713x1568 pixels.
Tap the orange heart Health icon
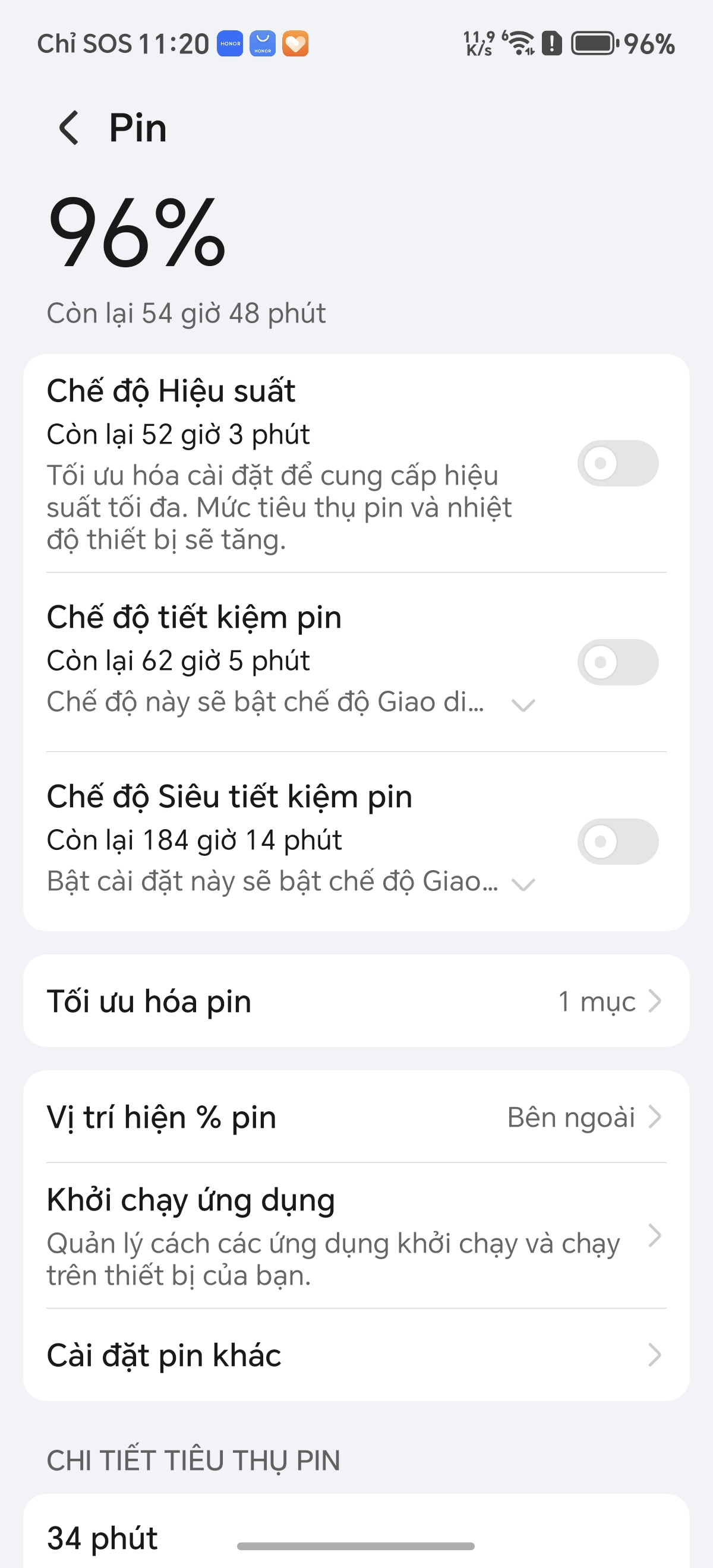(x=295, y=43)
